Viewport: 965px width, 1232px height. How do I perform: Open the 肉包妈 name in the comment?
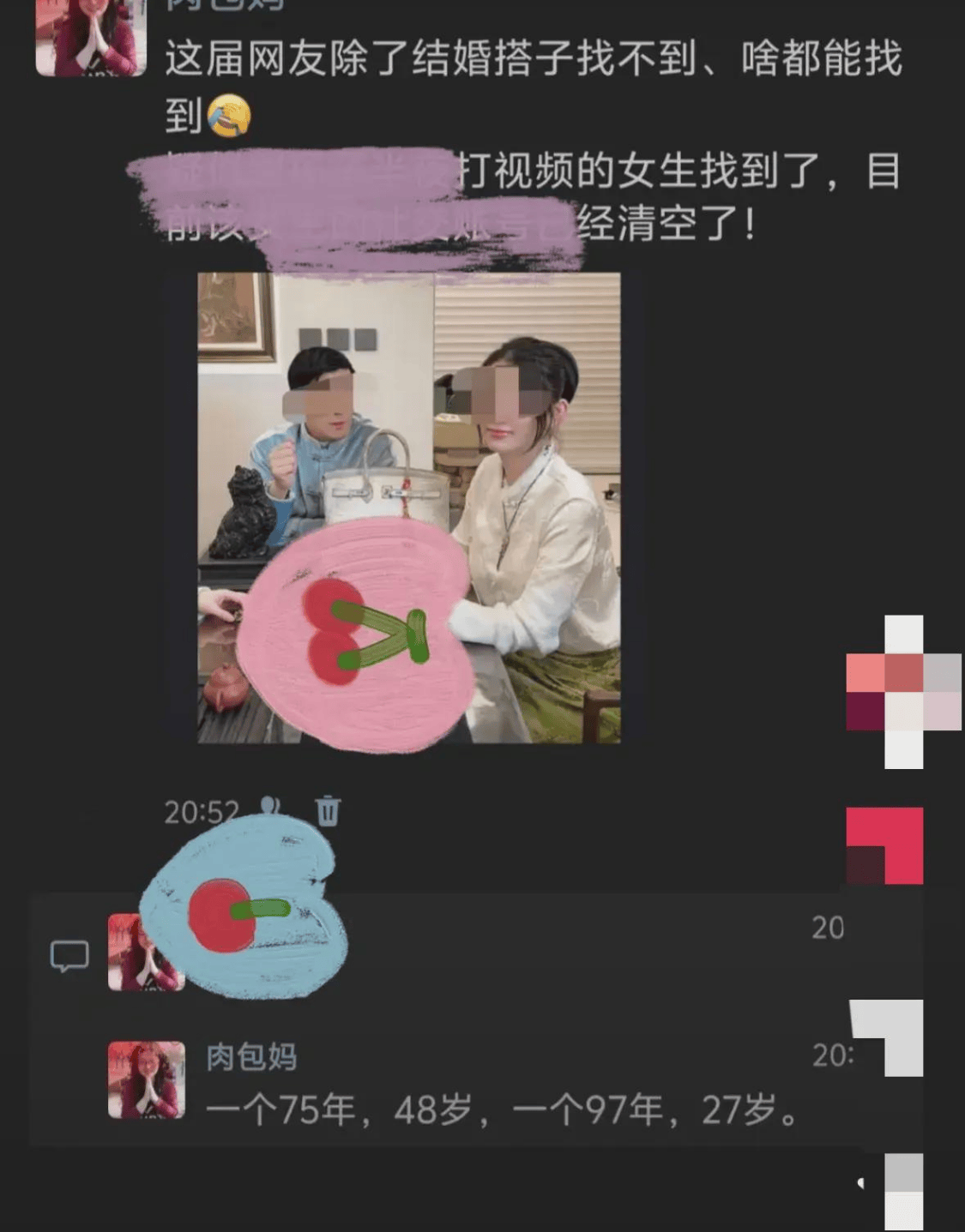[251, 1057]
